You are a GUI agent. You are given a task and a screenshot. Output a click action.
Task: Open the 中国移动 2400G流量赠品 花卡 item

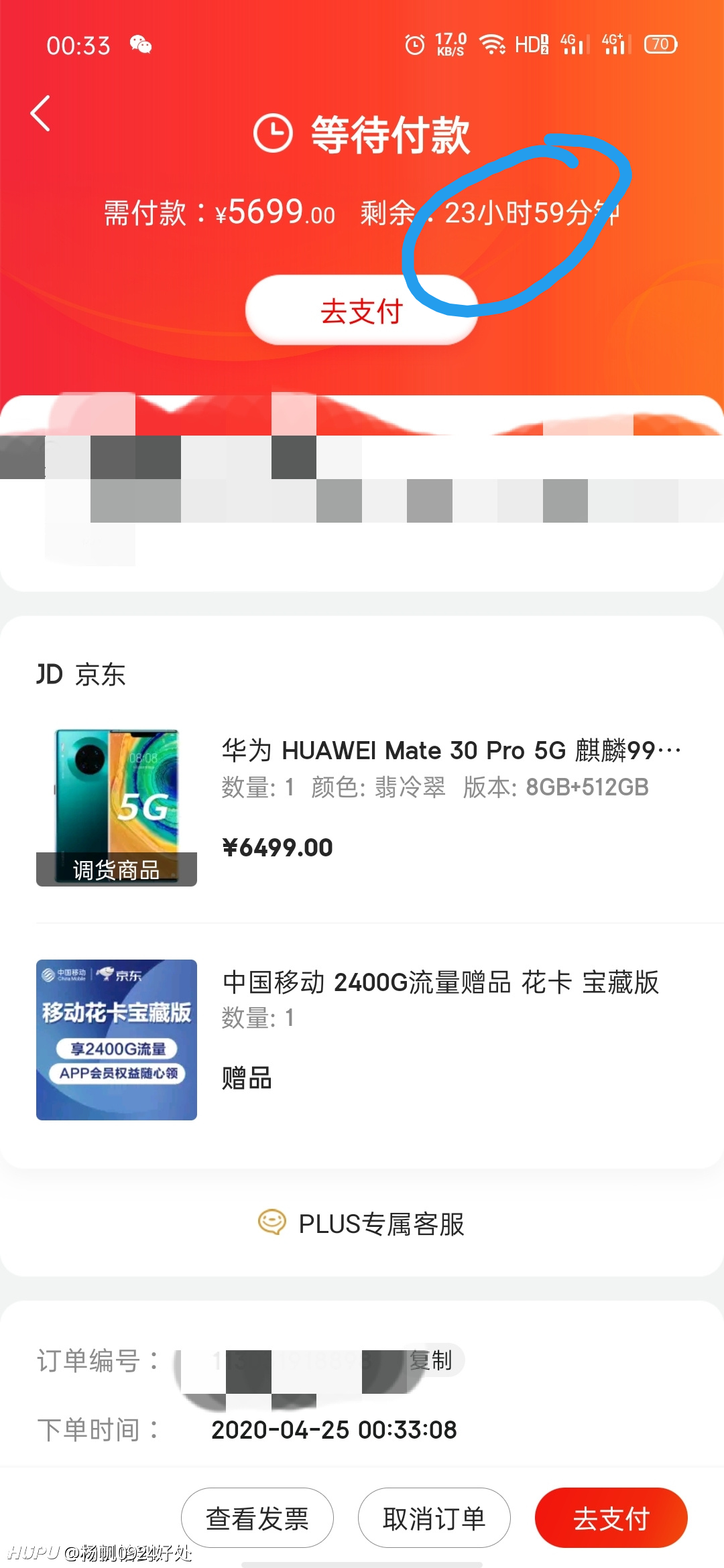440,982
